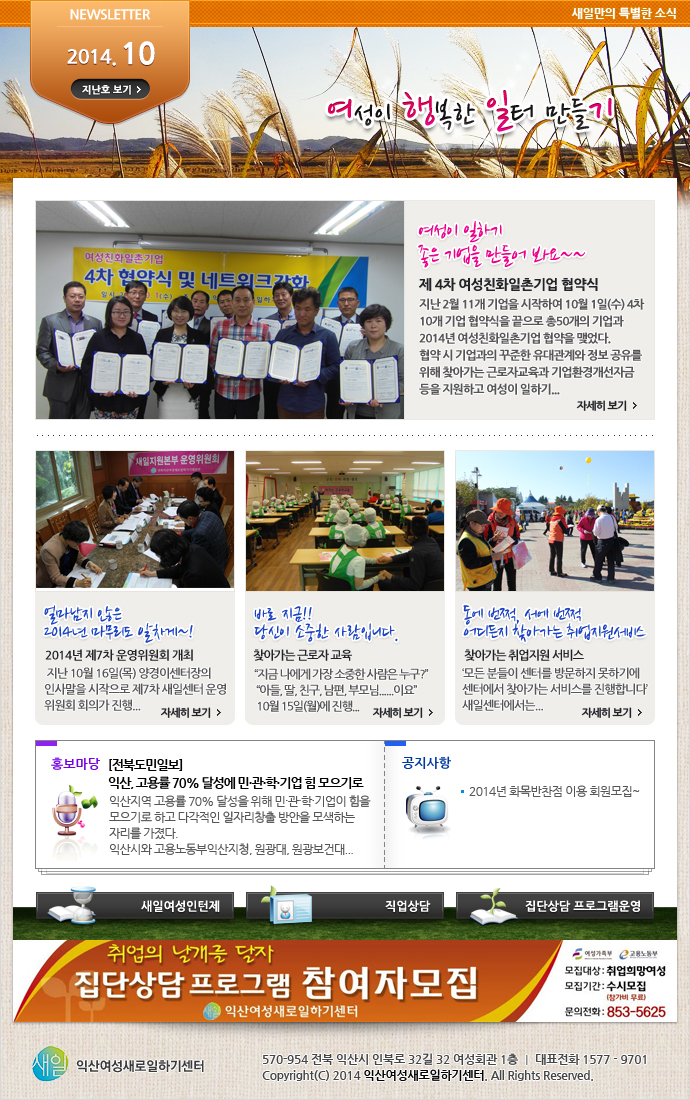Open 자세히 보기 for 제7차 운영위원회 개최
This screenshot has height=1100, width=690.
[x=190, y=713]
